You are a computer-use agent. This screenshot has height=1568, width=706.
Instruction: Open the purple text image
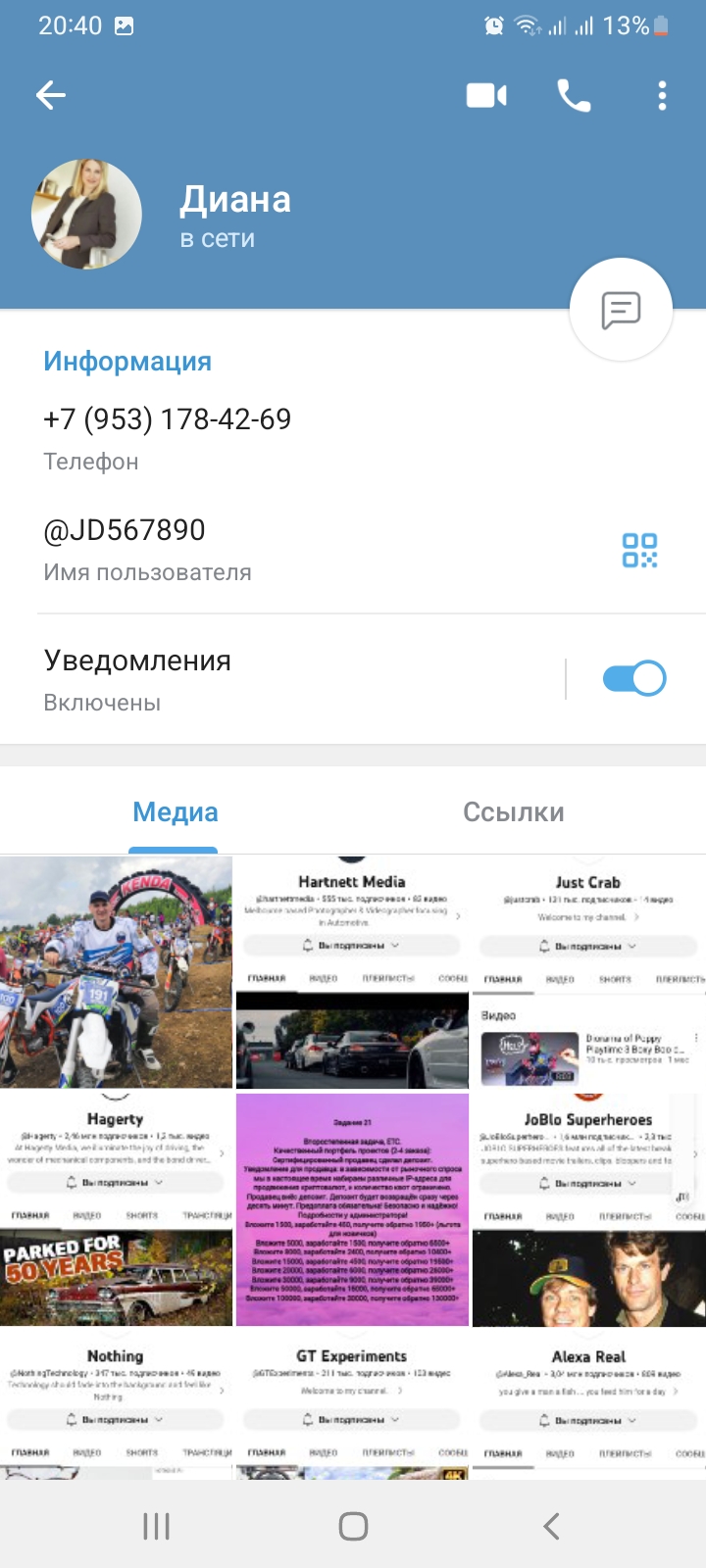click(352, 1209)
